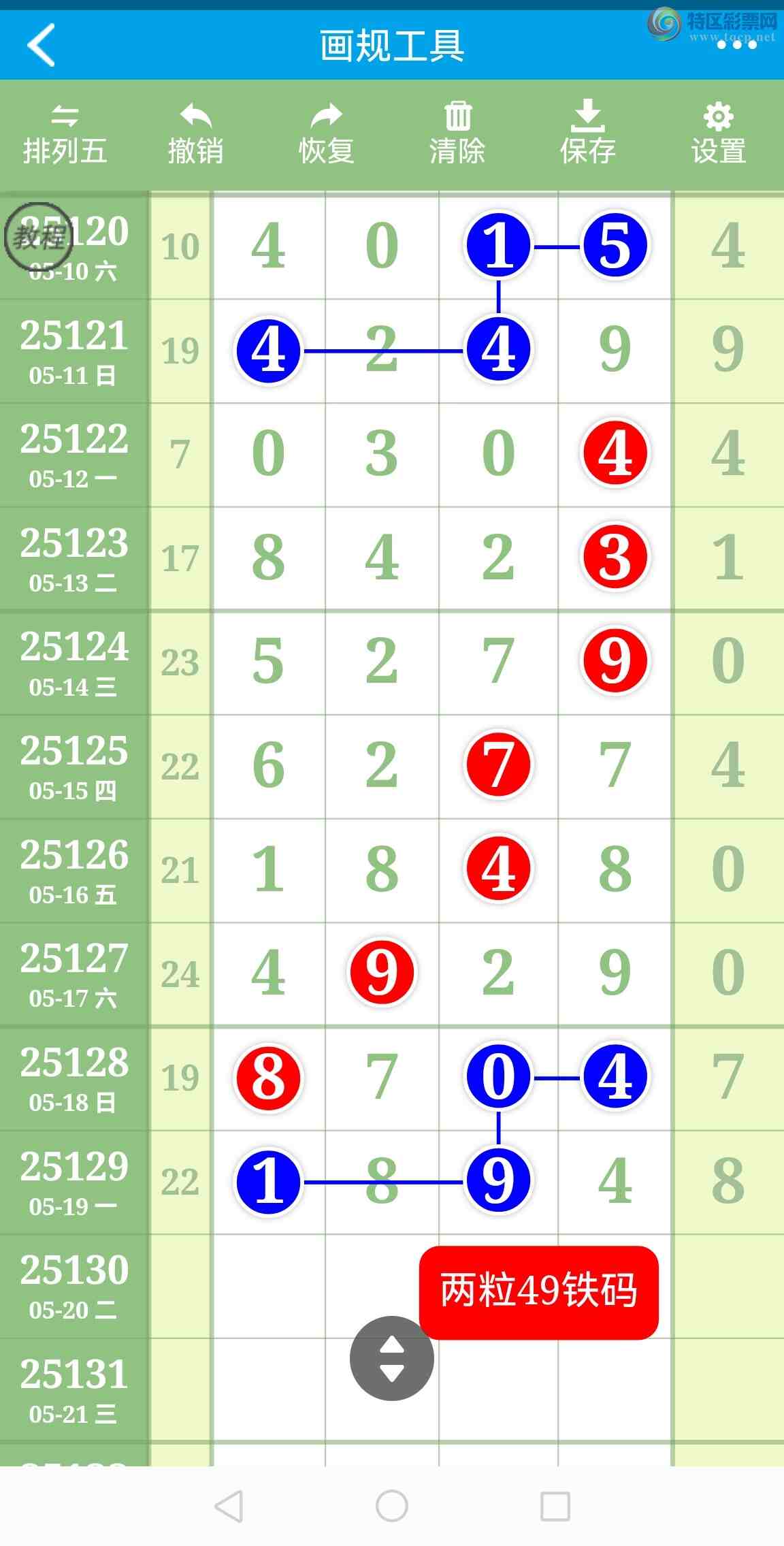Tap the red 两粒49铁码 label
Image resolution: width=784 pixels, height=1546 pixels.
point(538,1291)
